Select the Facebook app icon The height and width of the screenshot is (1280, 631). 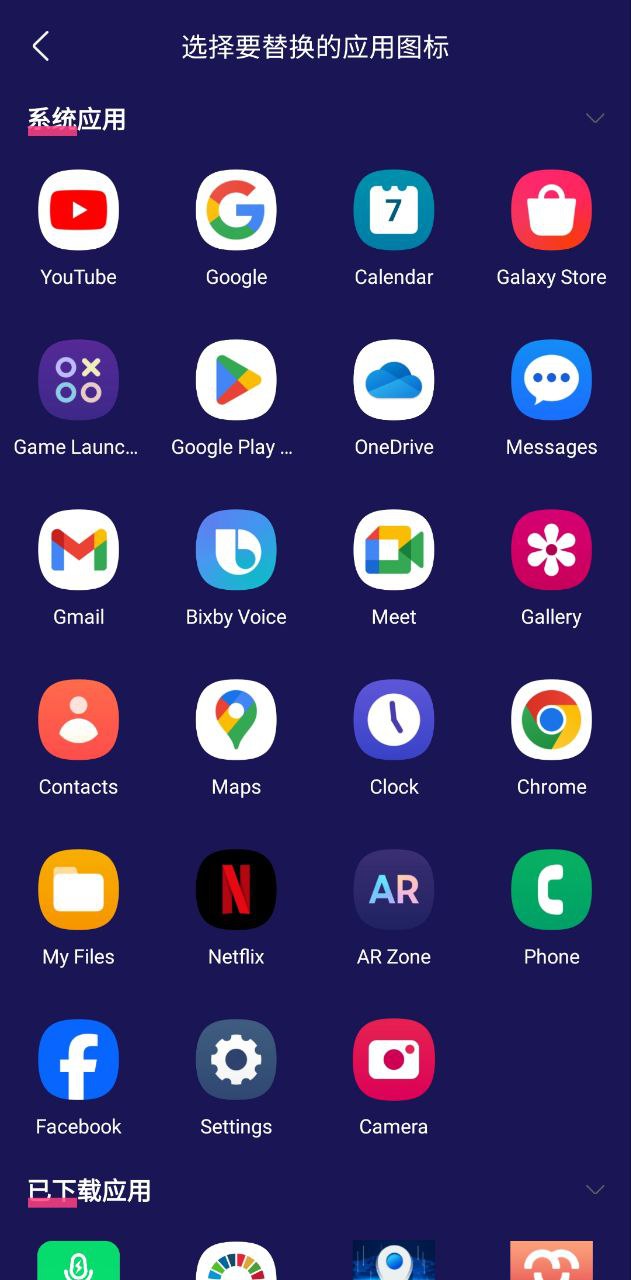(x=78, y=1060)
